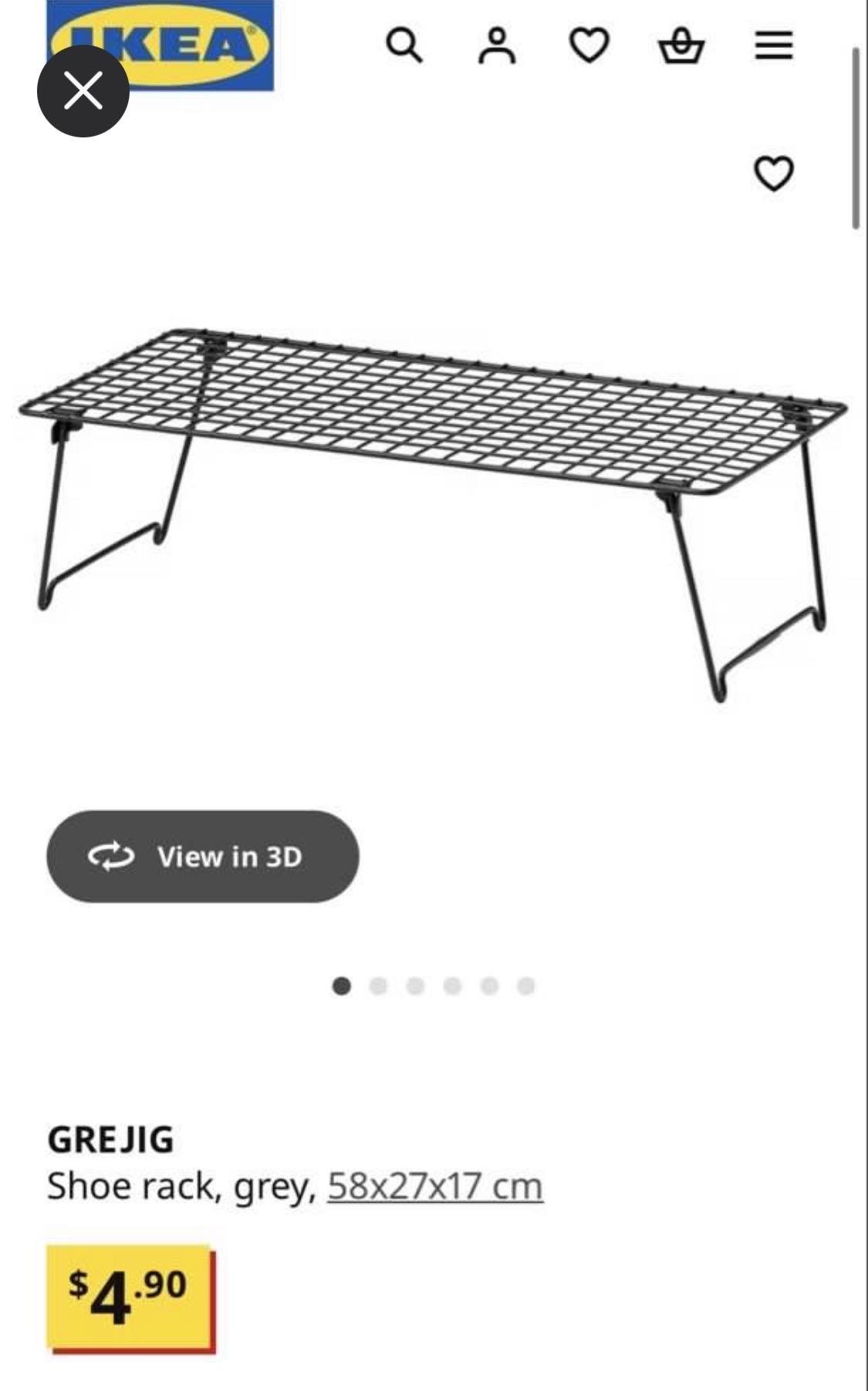The width and height of the screenshot is (868, 1391).
Task: Open the search icon in the header
Action: point(404,46)
